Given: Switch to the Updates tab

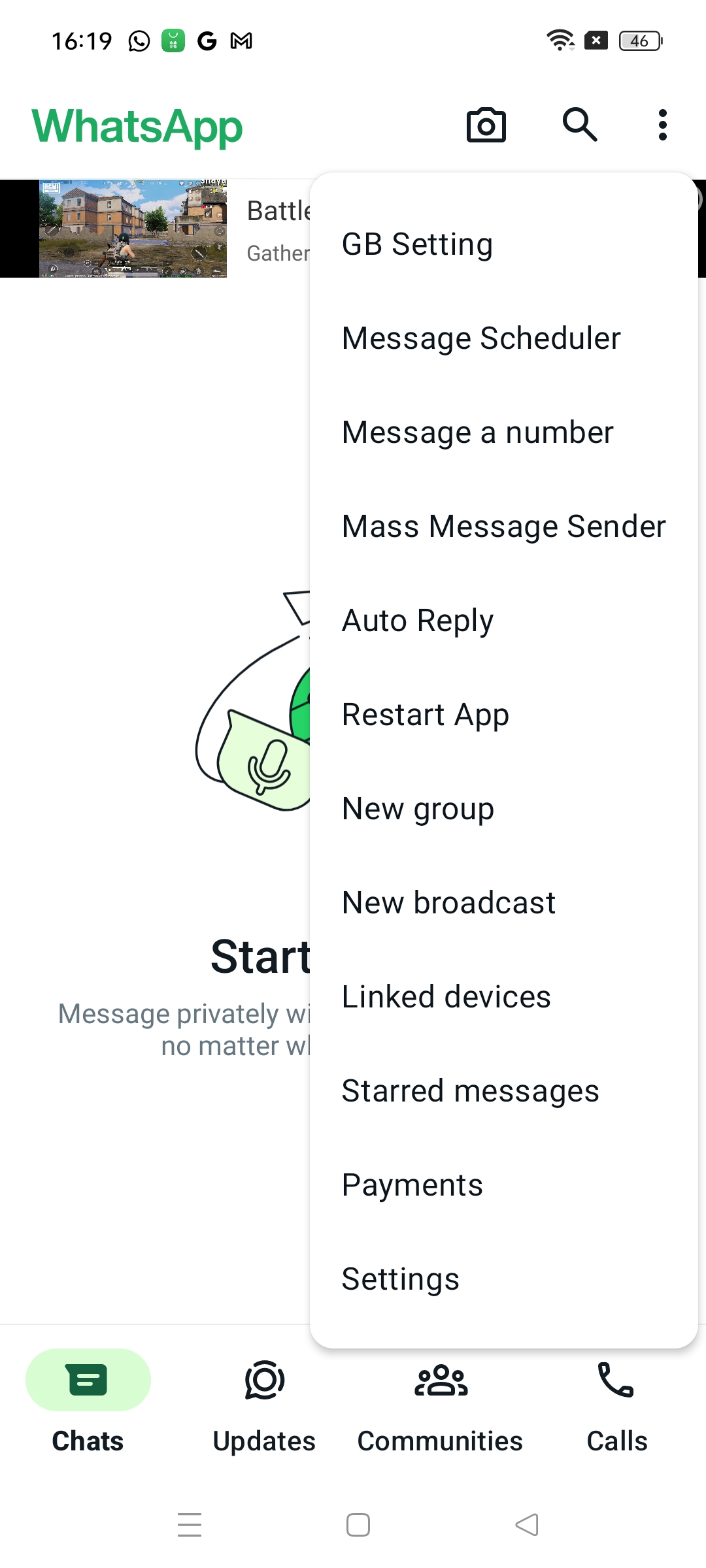Looking at the screenshot, I should point(264,1405).
